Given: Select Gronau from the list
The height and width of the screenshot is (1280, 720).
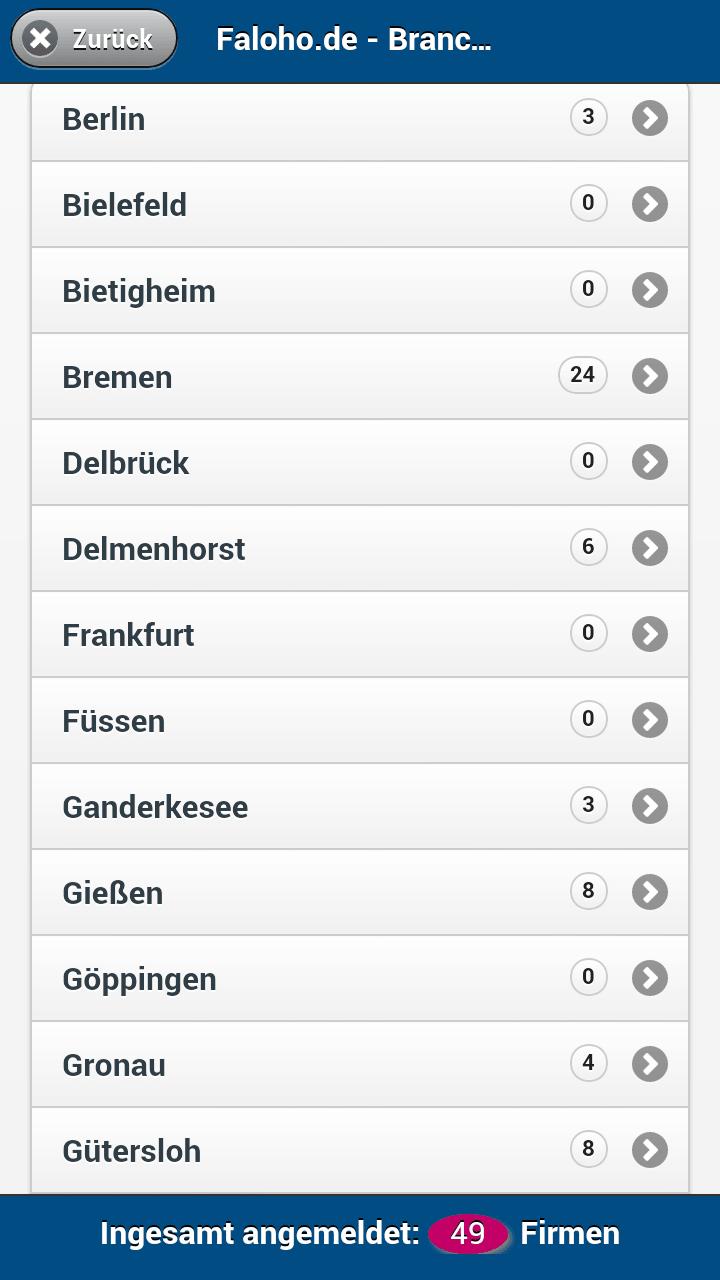Looking at the screenshot, I should tap(360, 1065).
